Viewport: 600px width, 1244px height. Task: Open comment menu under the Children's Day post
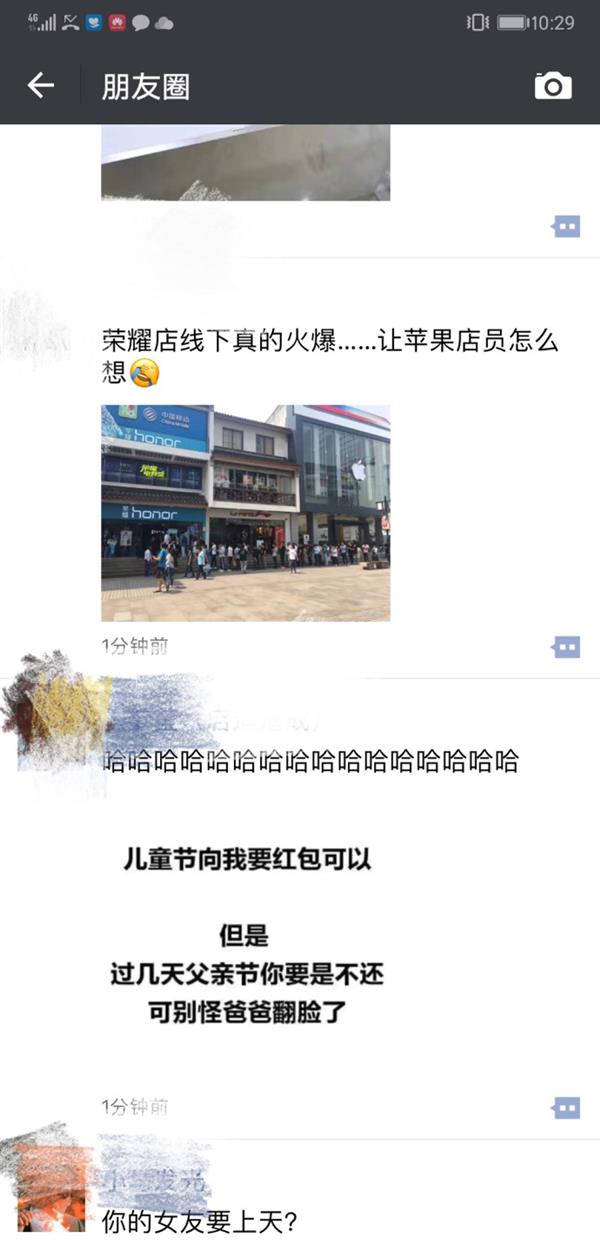(x=566, y=1107)
